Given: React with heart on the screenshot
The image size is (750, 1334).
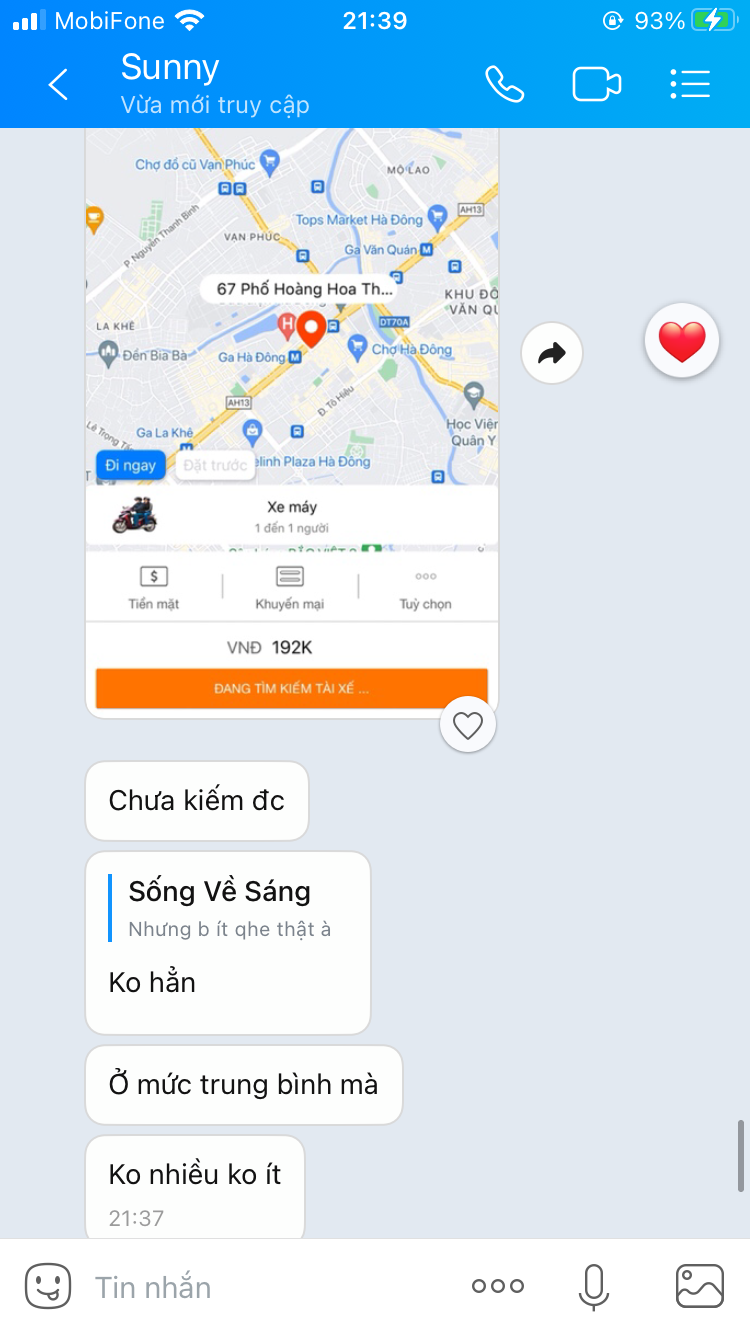Looking at the screenshot, I should (467, 725).
